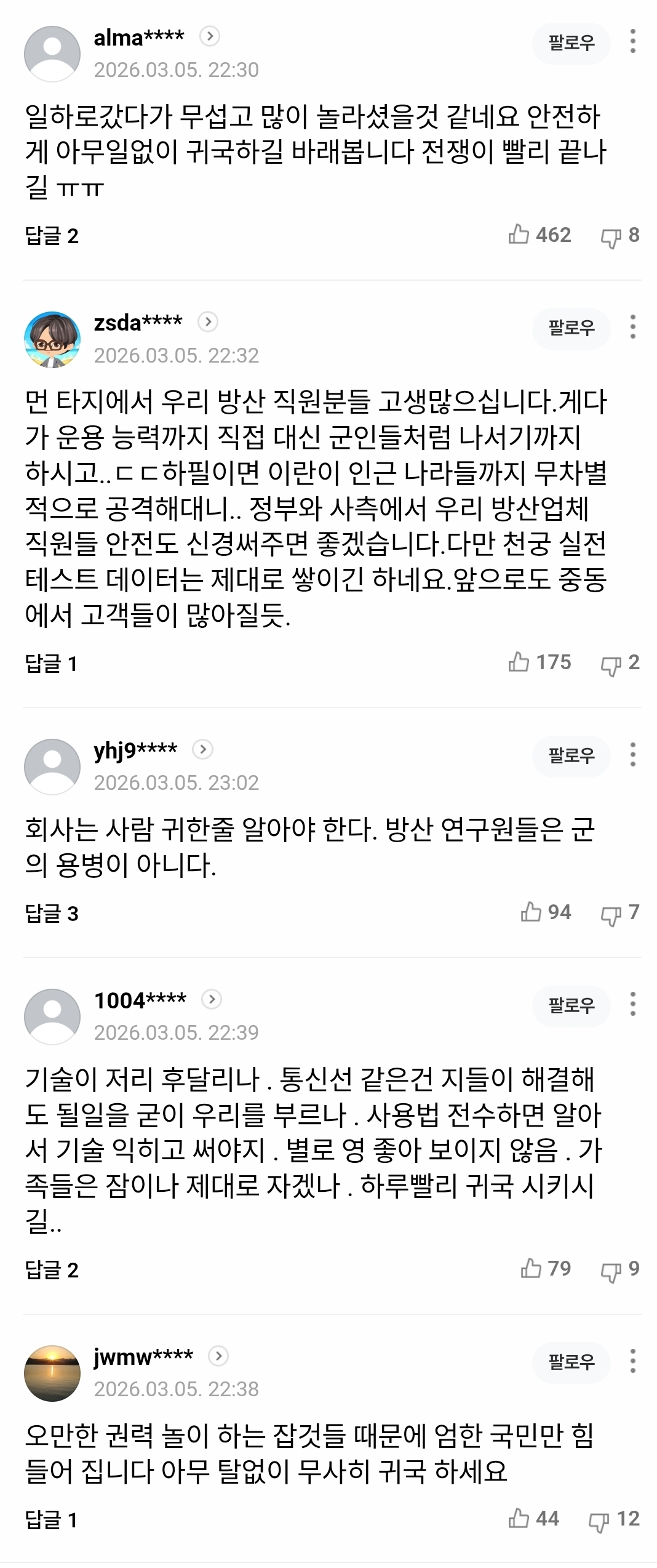Dislike yhj9****'s comment
Image resolution: width=657 pixels, height=1568 pixels.
pyautogui.click(x=611, y=914)
